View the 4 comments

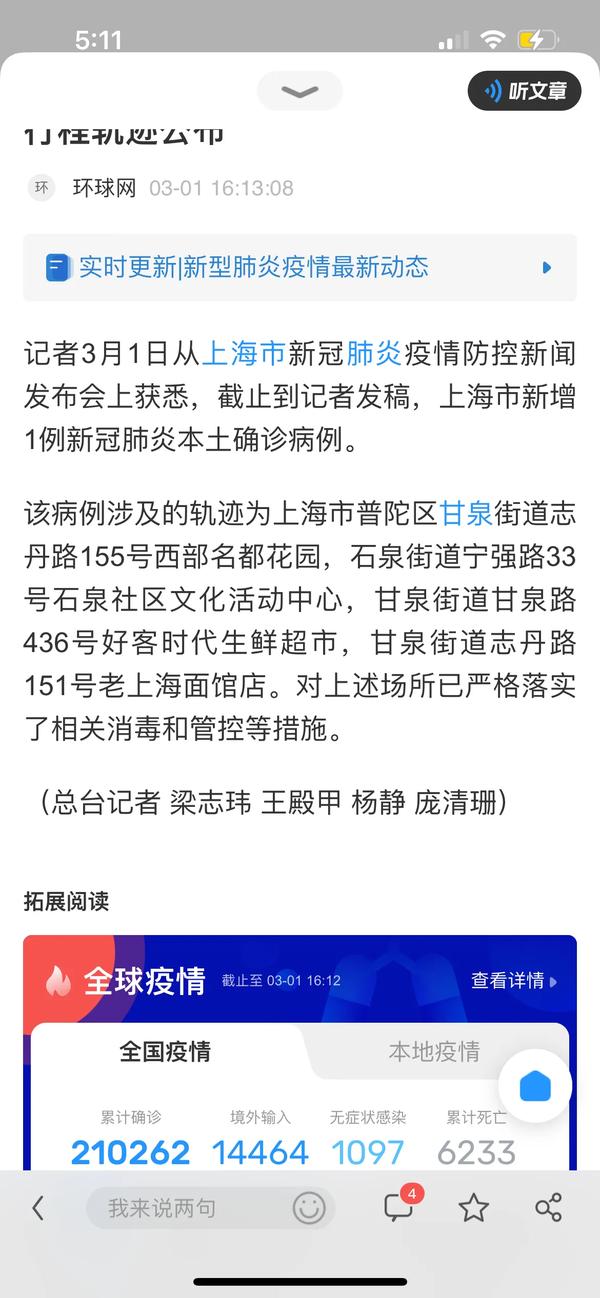click(399, 1206)
